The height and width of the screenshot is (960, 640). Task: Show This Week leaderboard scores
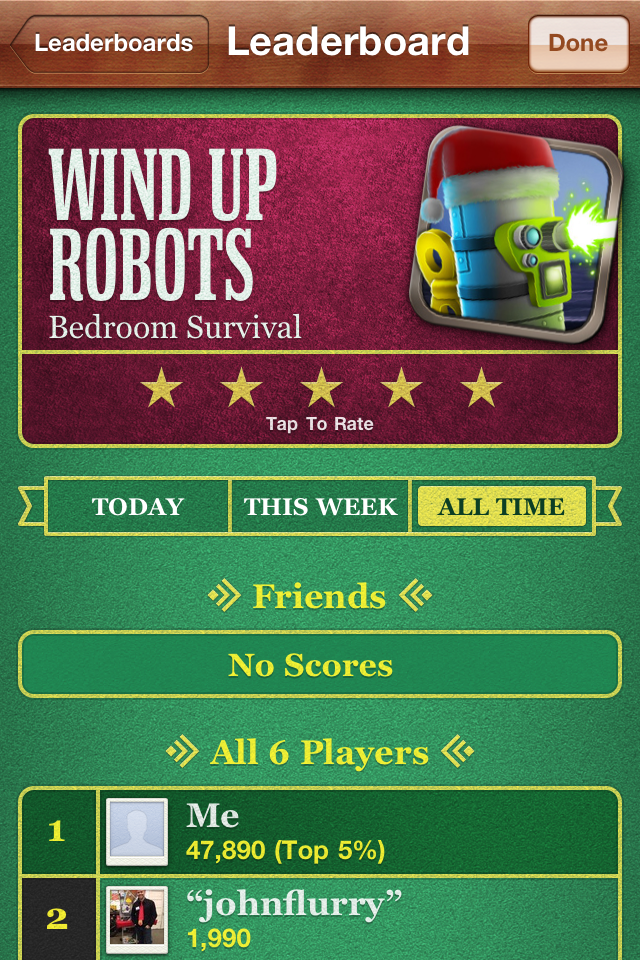click(320, 506)
